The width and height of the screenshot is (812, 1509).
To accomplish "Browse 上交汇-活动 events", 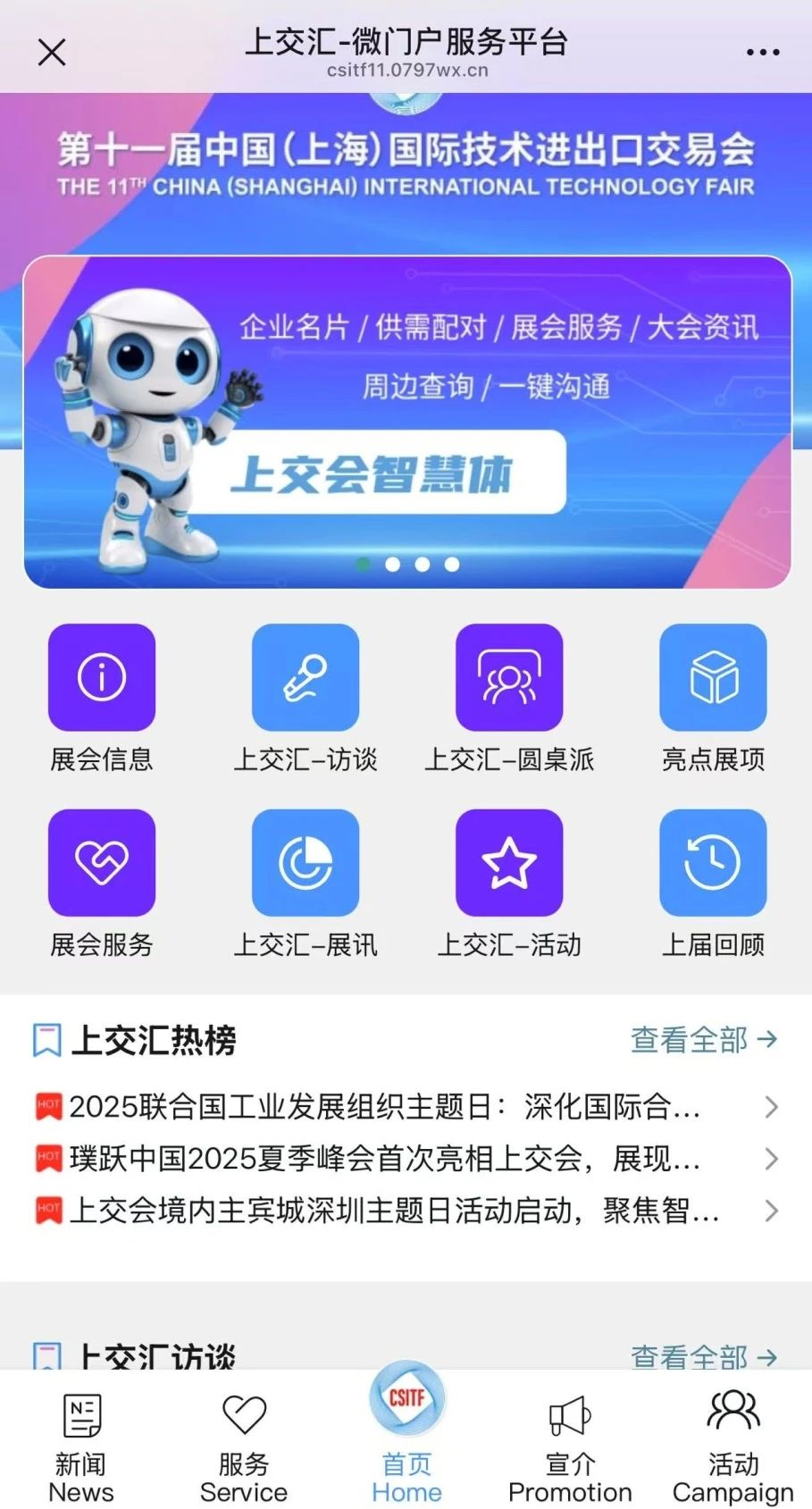I will (x=509, y=863).
